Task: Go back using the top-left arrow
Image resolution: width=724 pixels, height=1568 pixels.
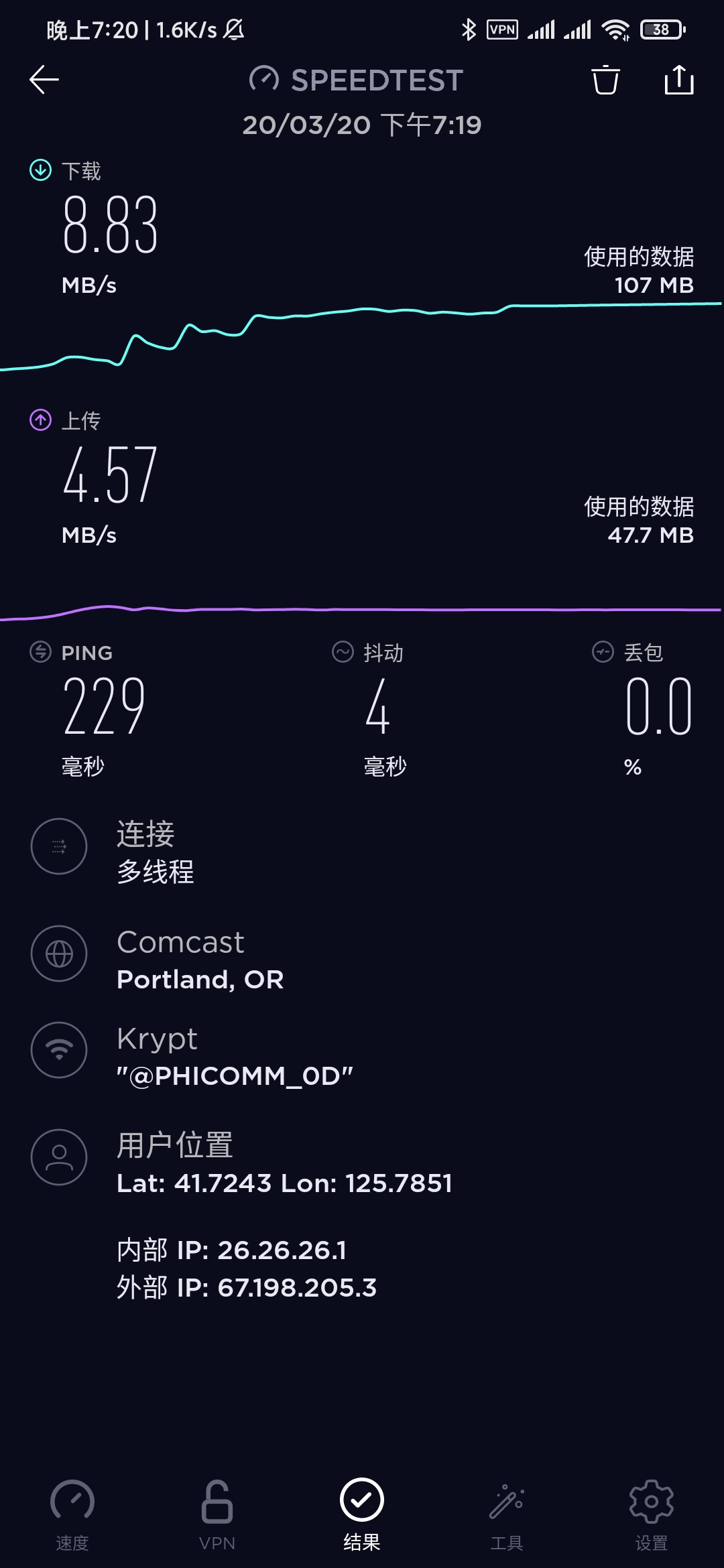Action: (x=44, y=80)
